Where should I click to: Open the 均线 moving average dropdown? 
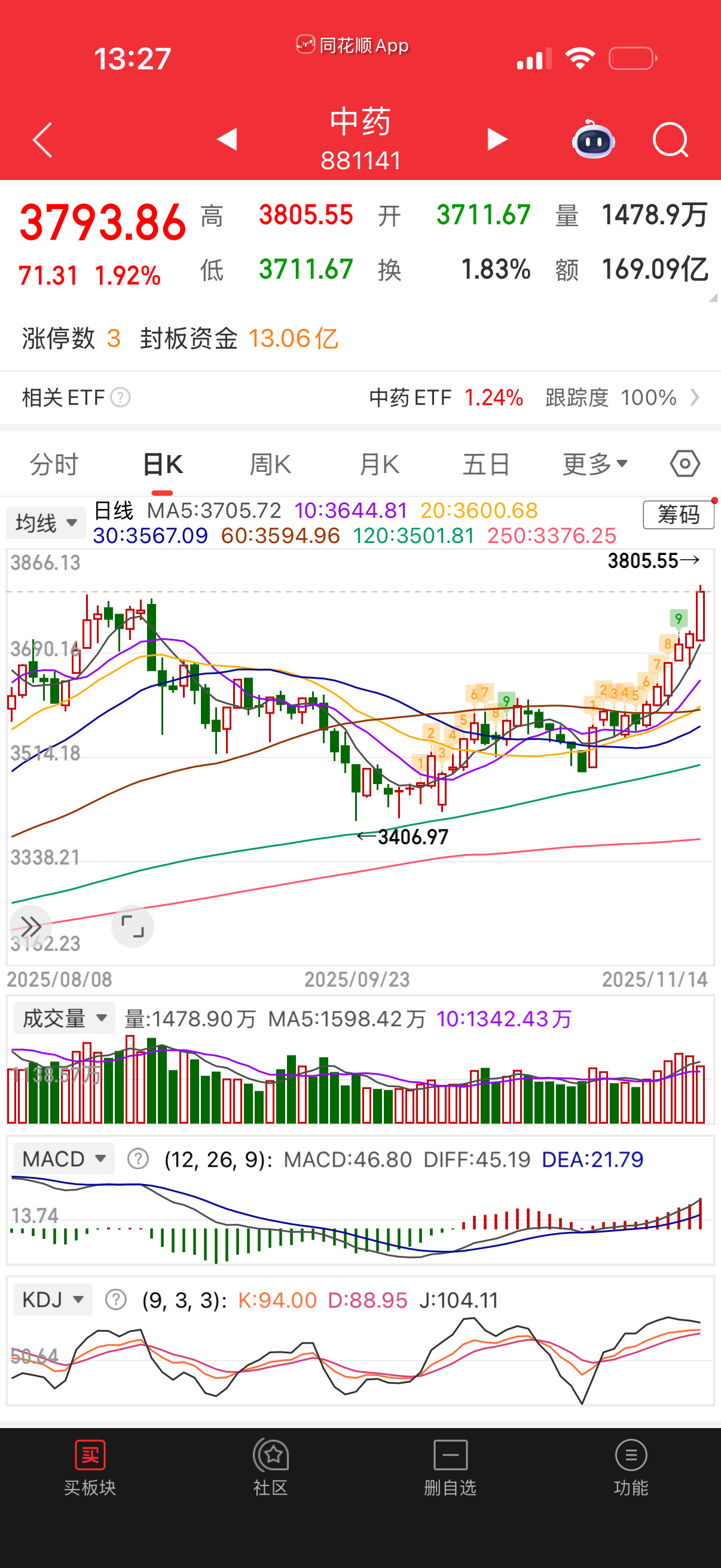(45, 522)
